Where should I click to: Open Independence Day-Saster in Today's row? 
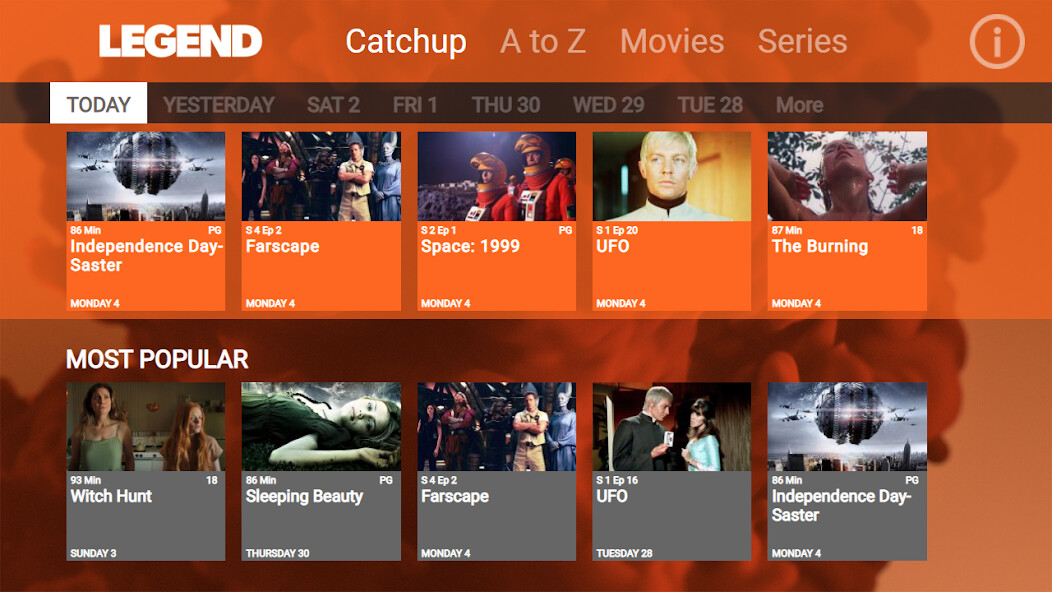click(x=146, y=220)
